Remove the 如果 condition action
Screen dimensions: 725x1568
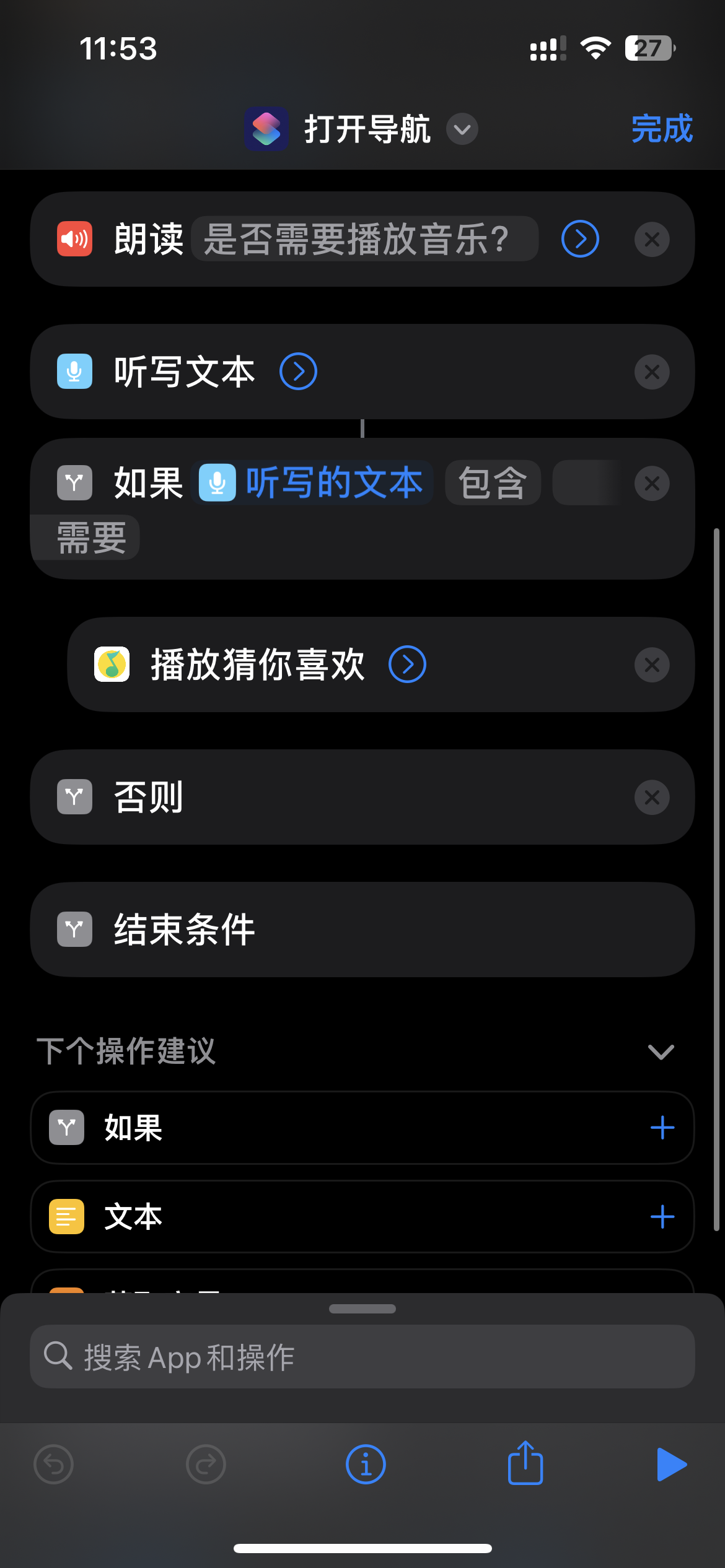[x=652, y=484]
